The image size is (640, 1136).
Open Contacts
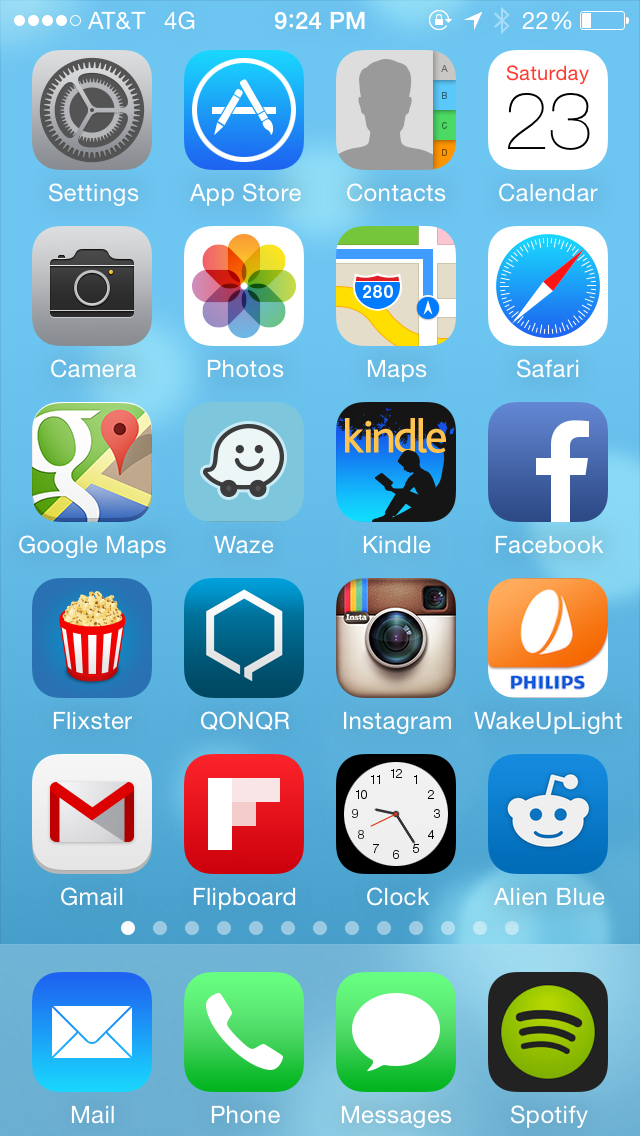tap(396, 110)
